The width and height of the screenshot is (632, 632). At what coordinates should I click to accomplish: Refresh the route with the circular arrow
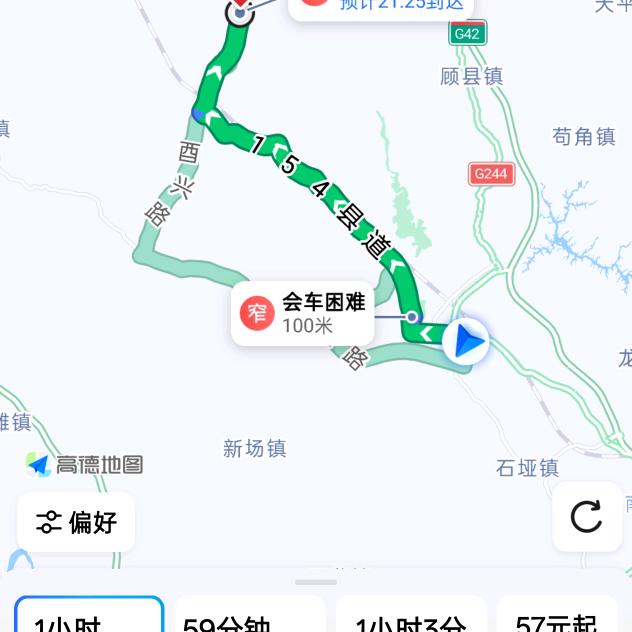586,517
